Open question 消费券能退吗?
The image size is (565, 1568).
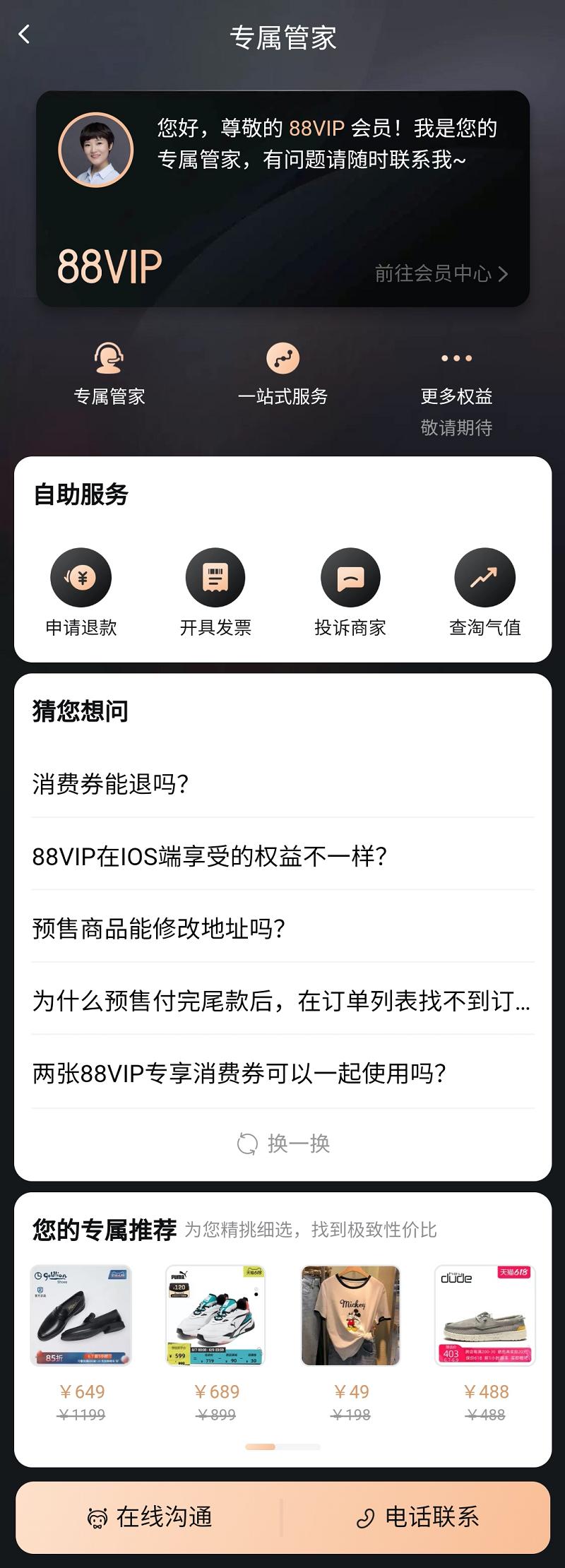click(111, 784)
